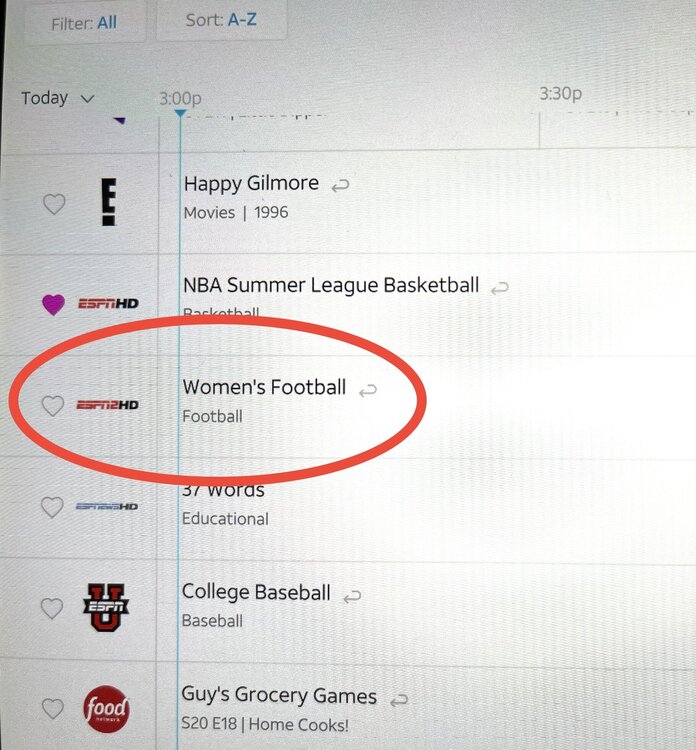Image resolution: width=696 pixels, height=750 pixels.
Task: Open Happy Gilmore program details
Action: click(251, 184)
